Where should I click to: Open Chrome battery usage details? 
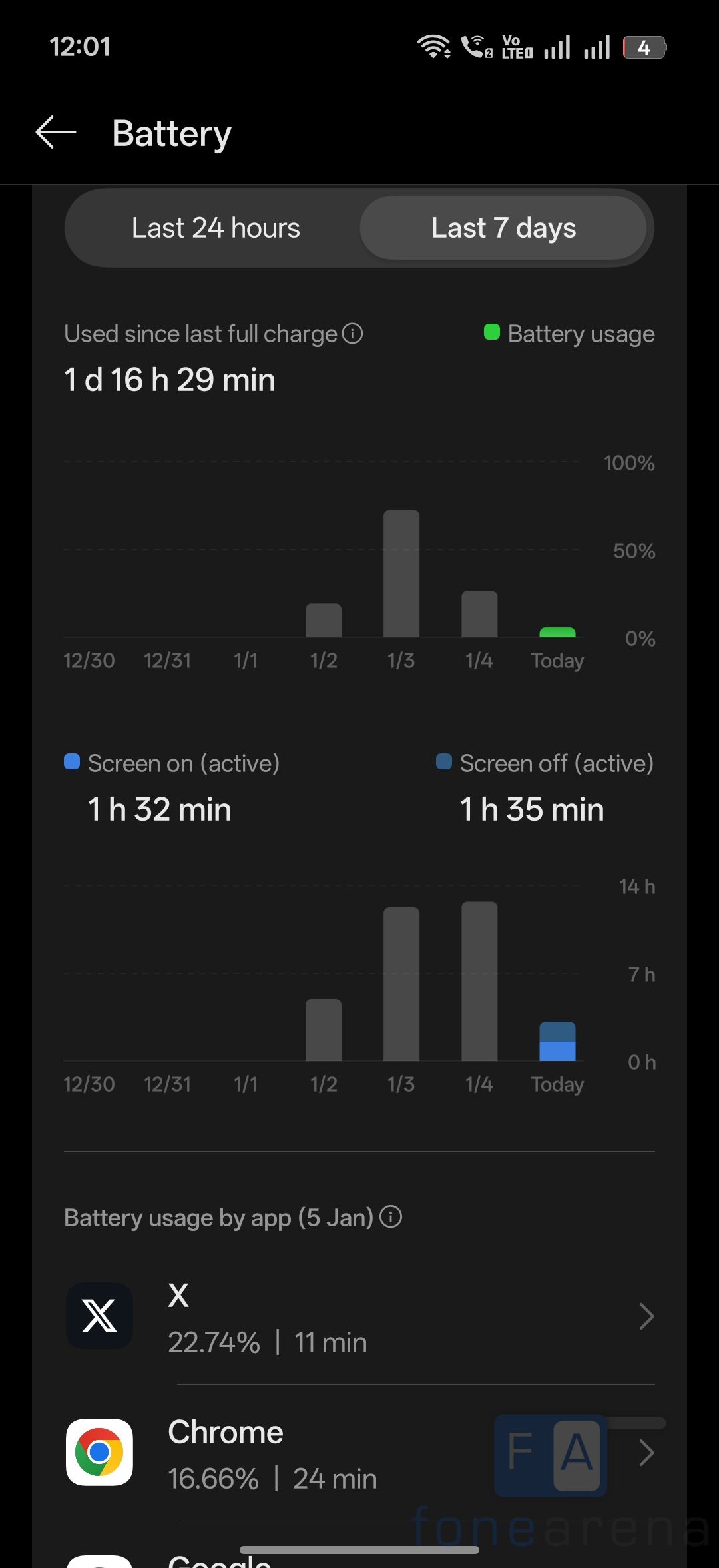(x=359, y=1453)
